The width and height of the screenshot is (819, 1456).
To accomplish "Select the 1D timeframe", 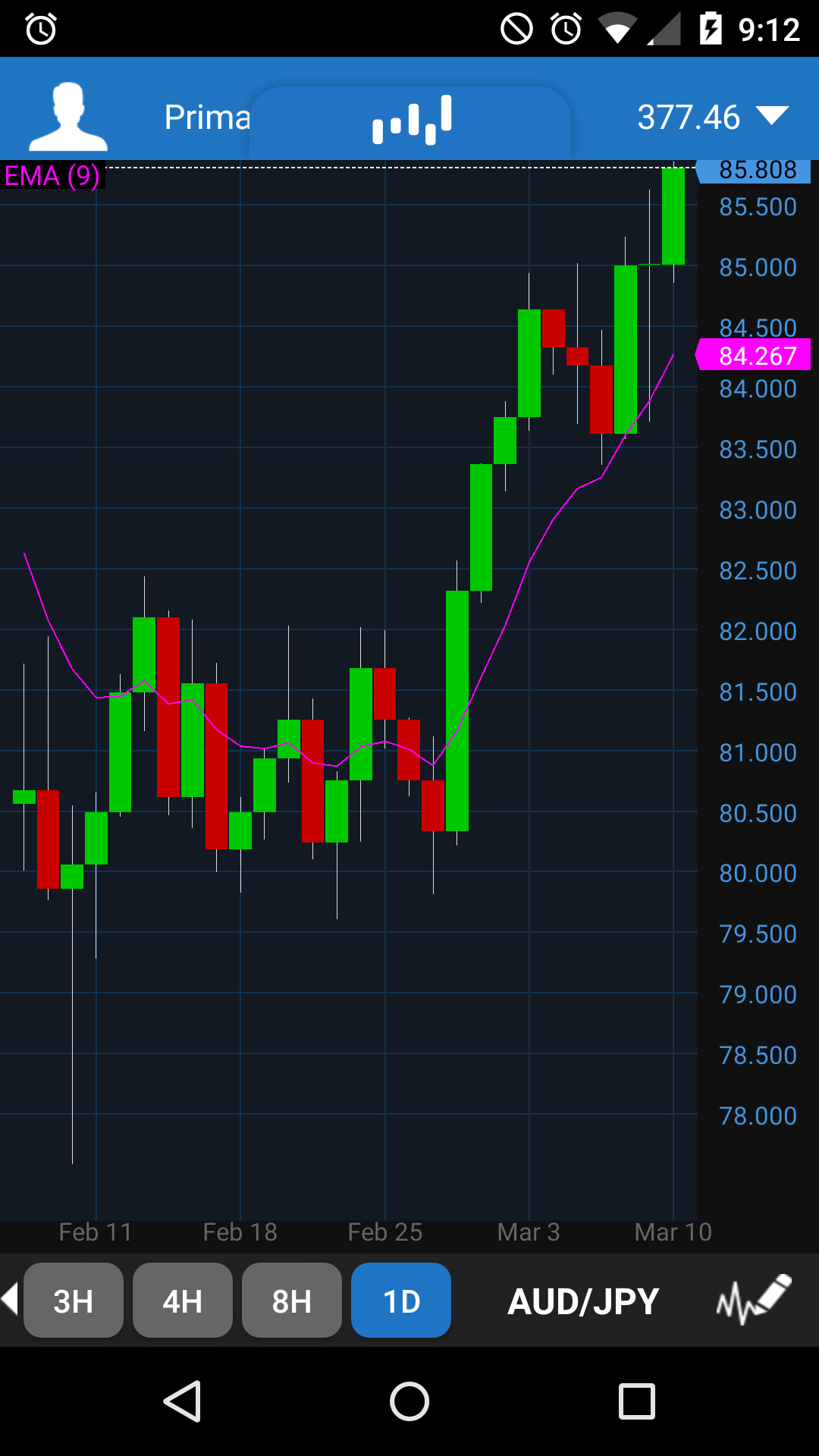I will tap(400, 1301).
